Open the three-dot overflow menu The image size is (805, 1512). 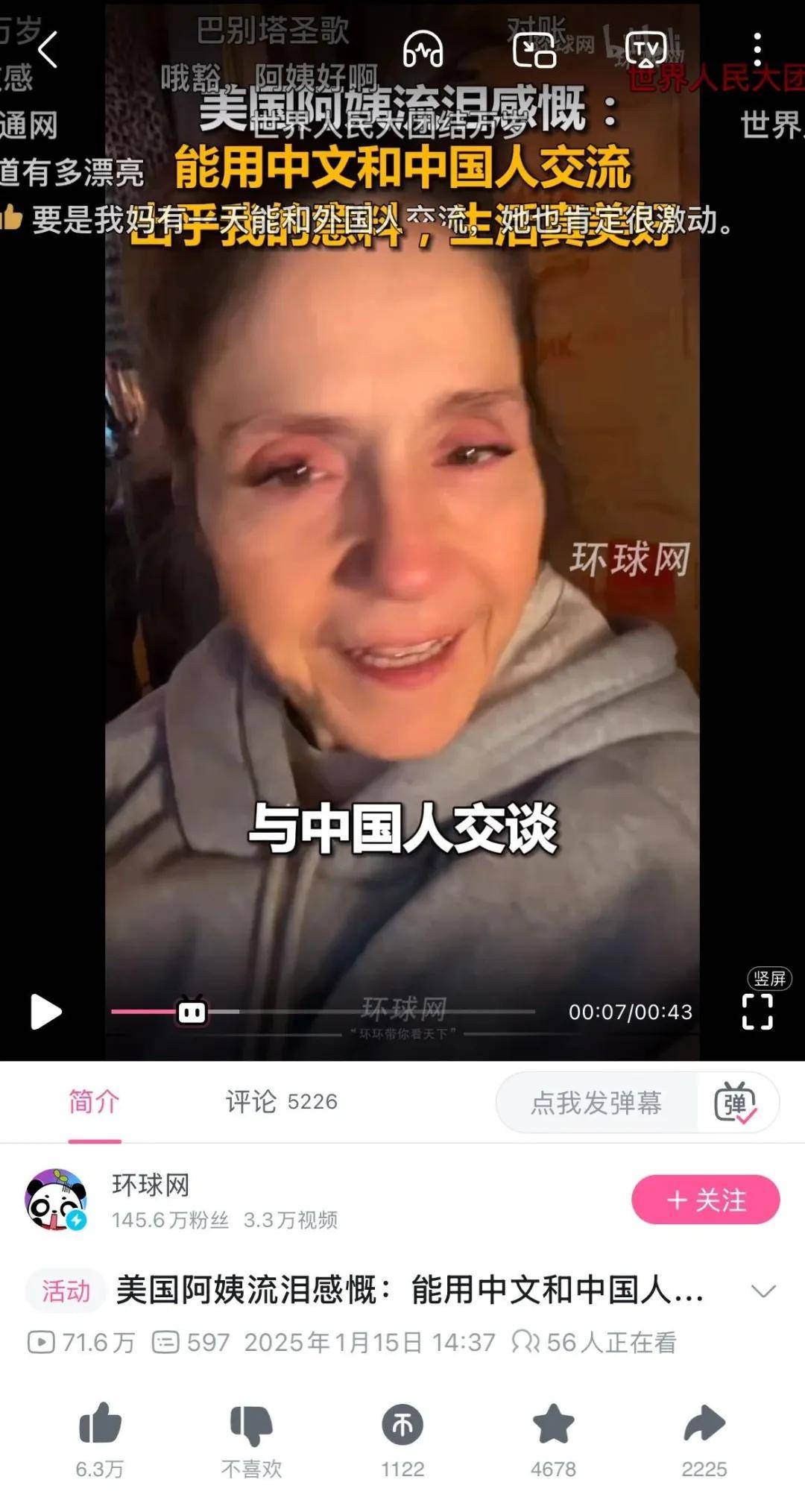pos(757,50)
